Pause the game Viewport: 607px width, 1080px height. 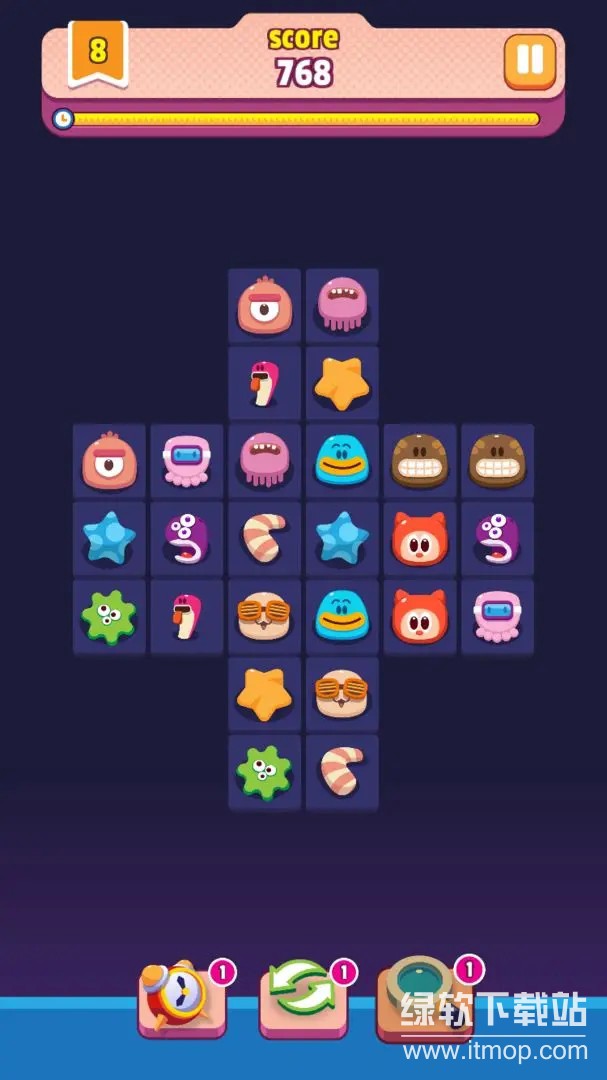529,61
